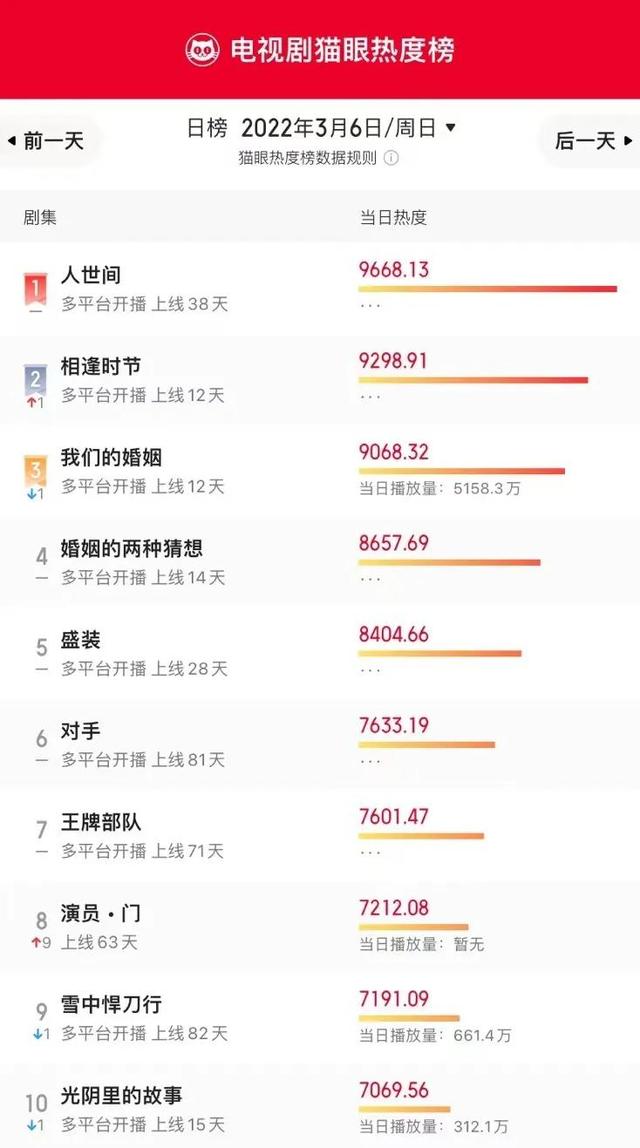This screenshot has height=1148, width=640.
Task: Open the date dropdown 2022年3月6日
Action: pyautogui.click(x=348, y=128)
